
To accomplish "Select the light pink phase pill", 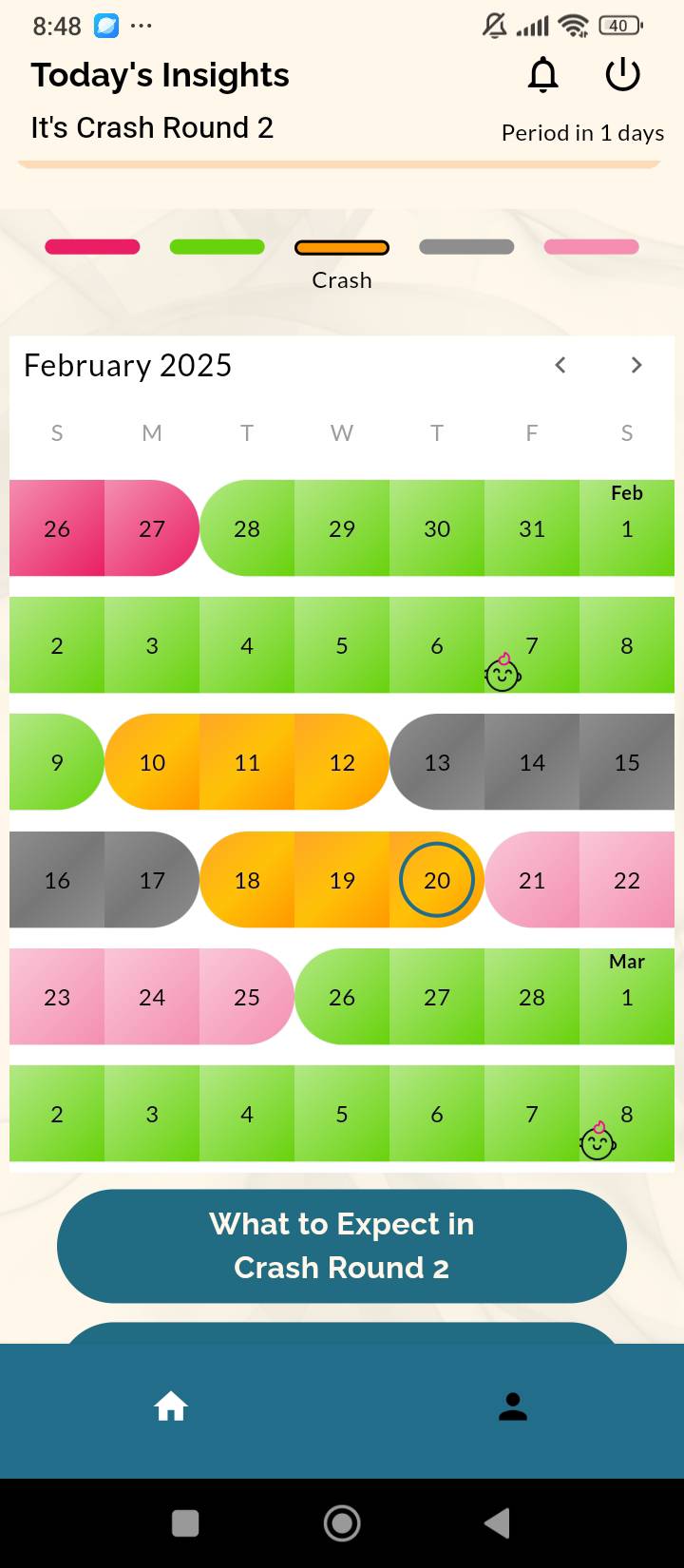I will pyautogui.click(x=591, y=247).
